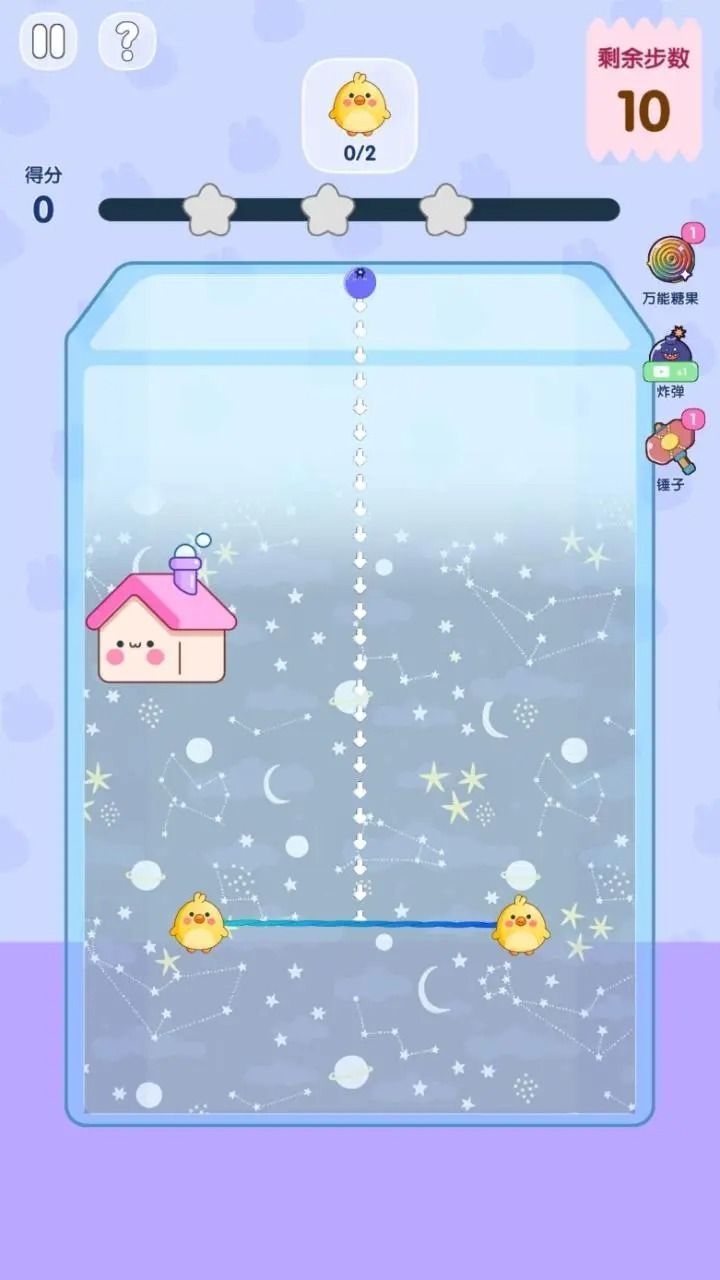Open the help question mark
This screenshot has height=1280, width=720.
click(x=127, y=42)
